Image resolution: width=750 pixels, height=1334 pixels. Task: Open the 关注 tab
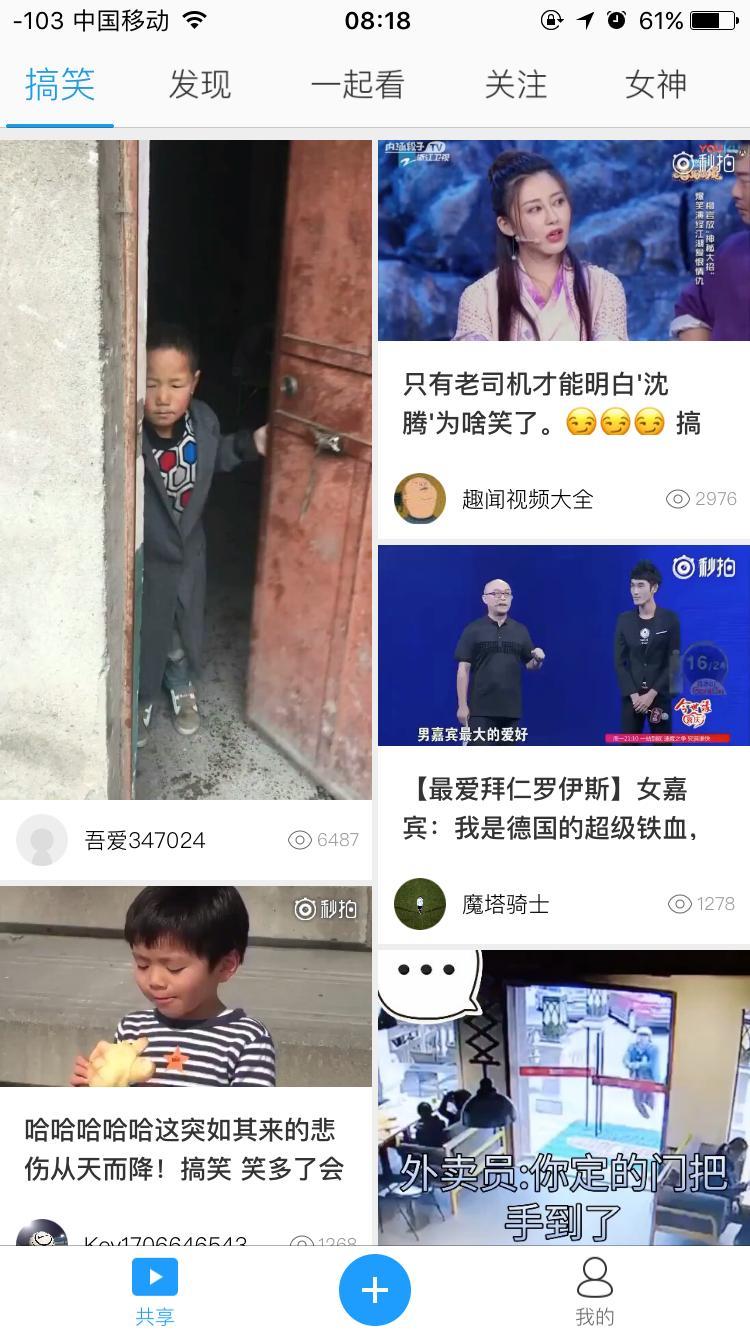click(516, 85)
